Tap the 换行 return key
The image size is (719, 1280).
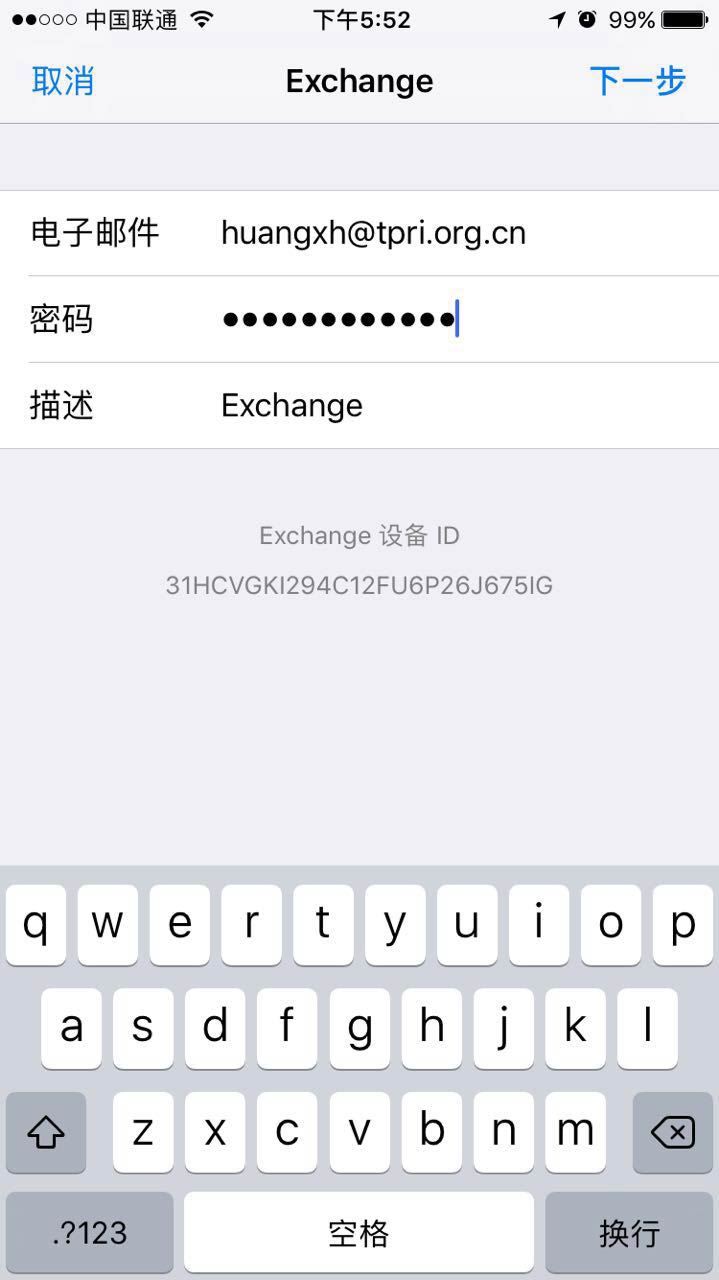pyautogui.click(x=629, y=1232)
